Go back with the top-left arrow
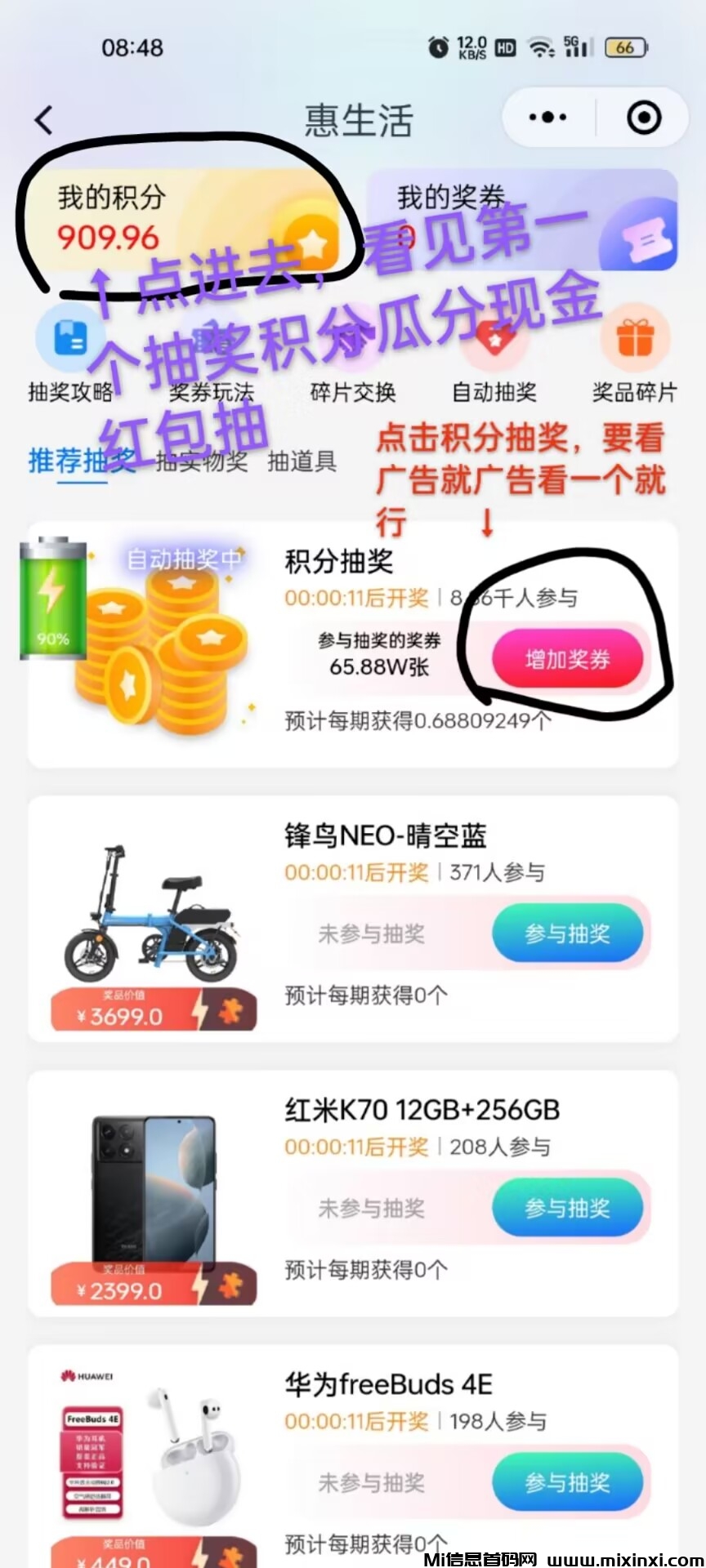The image size is (706, 1568). [44, 119]
